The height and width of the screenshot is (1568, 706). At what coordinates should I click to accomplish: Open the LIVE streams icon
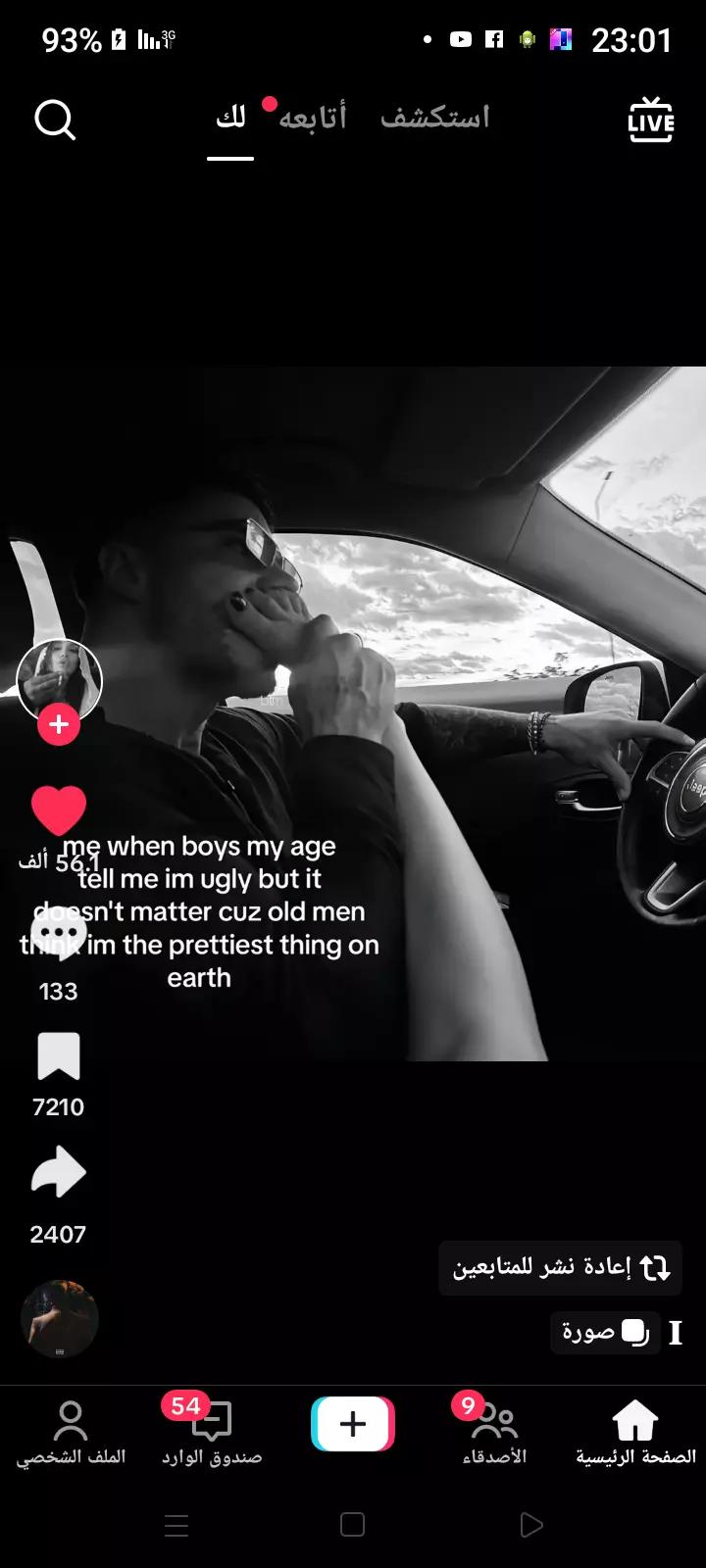[651, 121]
